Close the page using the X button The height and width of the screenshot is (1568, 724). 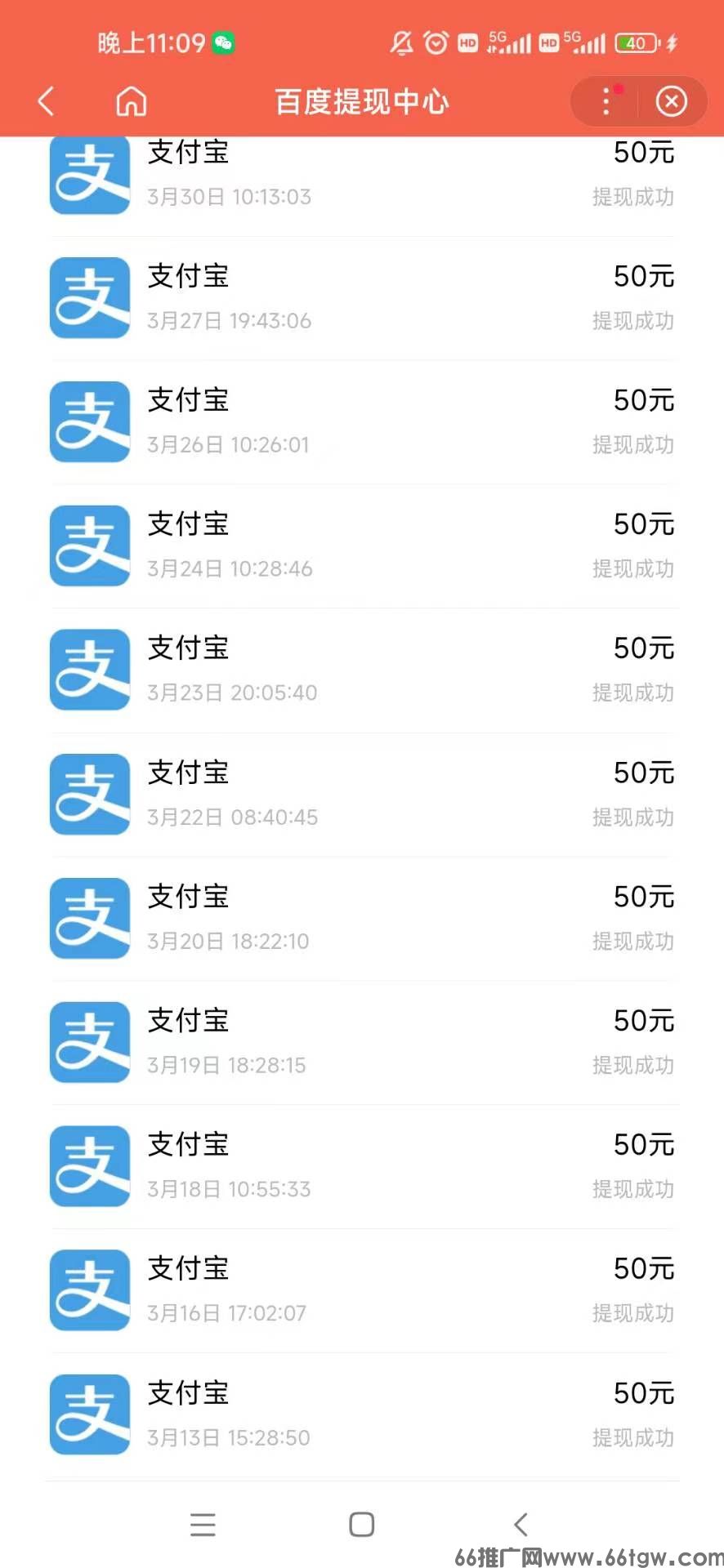pos(672,101)
